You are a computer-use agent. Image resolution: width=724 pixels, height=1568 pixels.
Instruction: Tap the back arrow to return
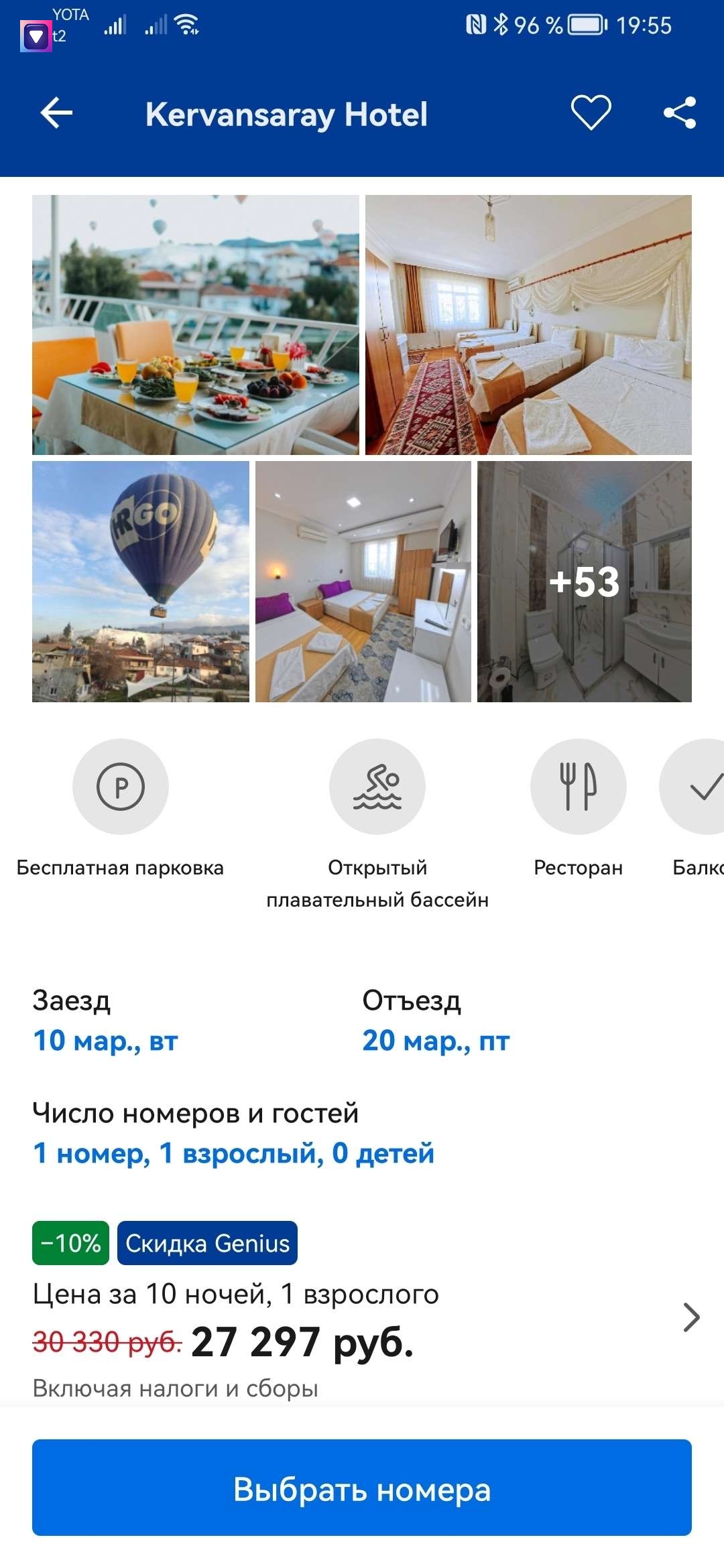pyautogui.click(x=56, y=113)
